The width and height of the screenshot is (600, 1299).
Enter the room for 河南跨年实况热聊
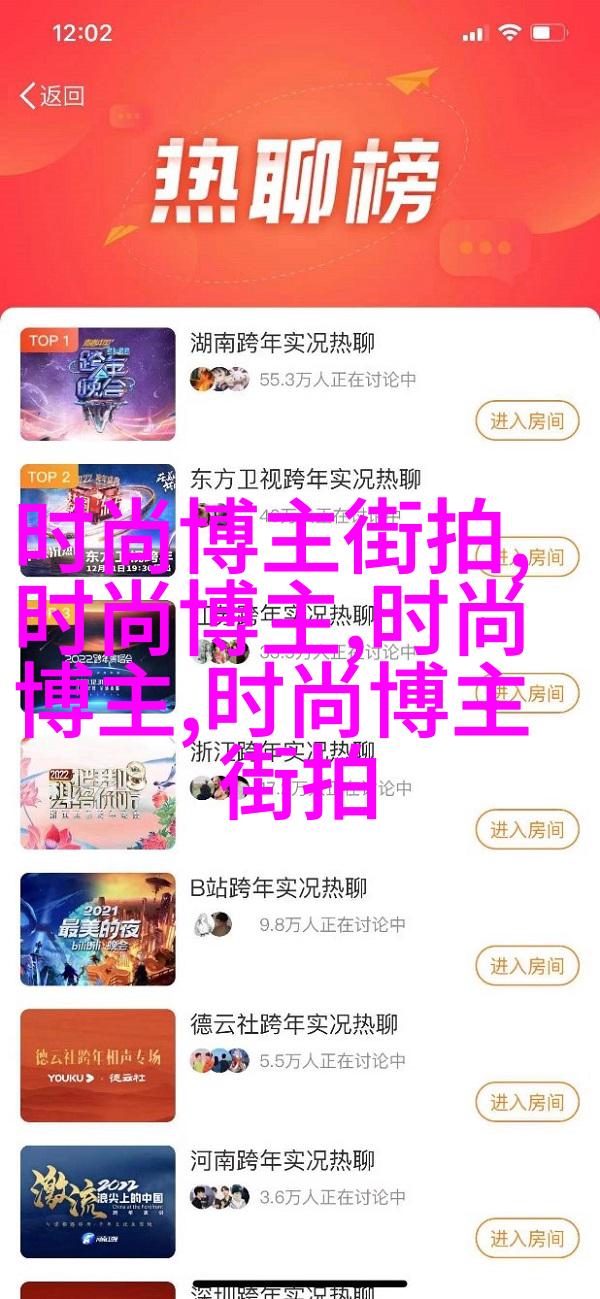click(527, 1239)
